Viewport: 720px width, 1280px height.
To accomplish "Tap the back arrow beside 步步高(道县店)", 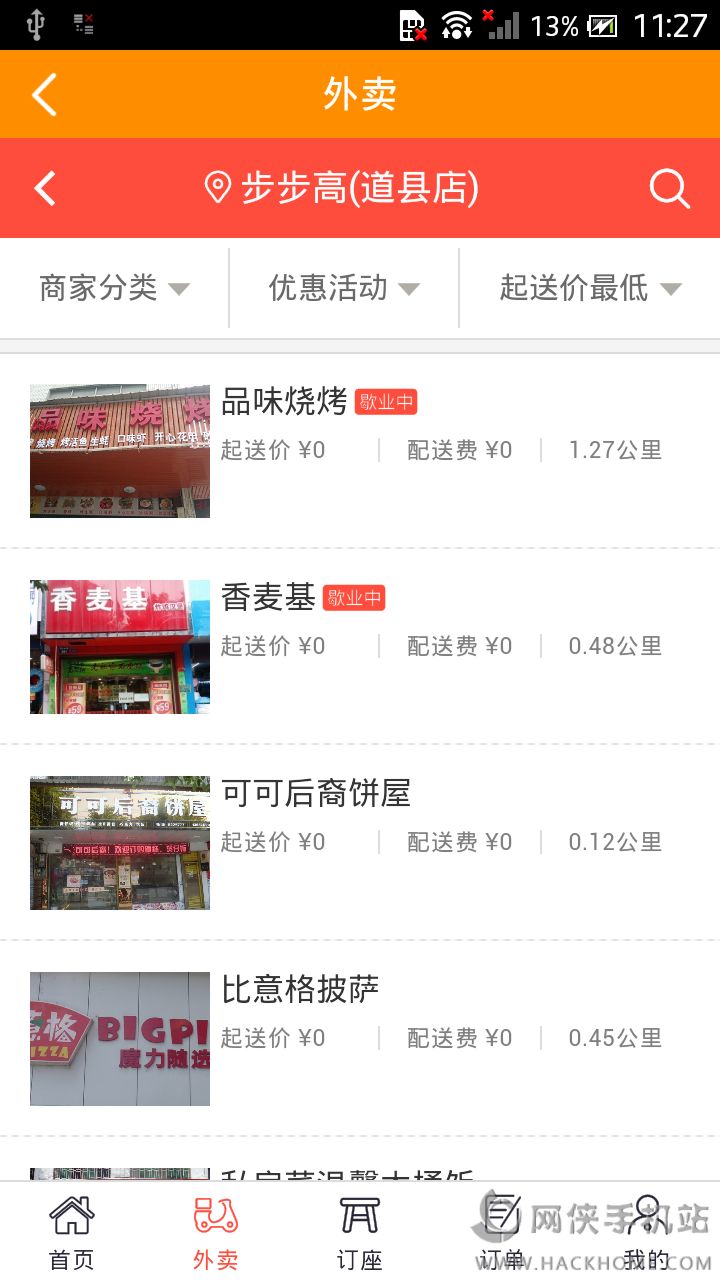I will (45, 188).
